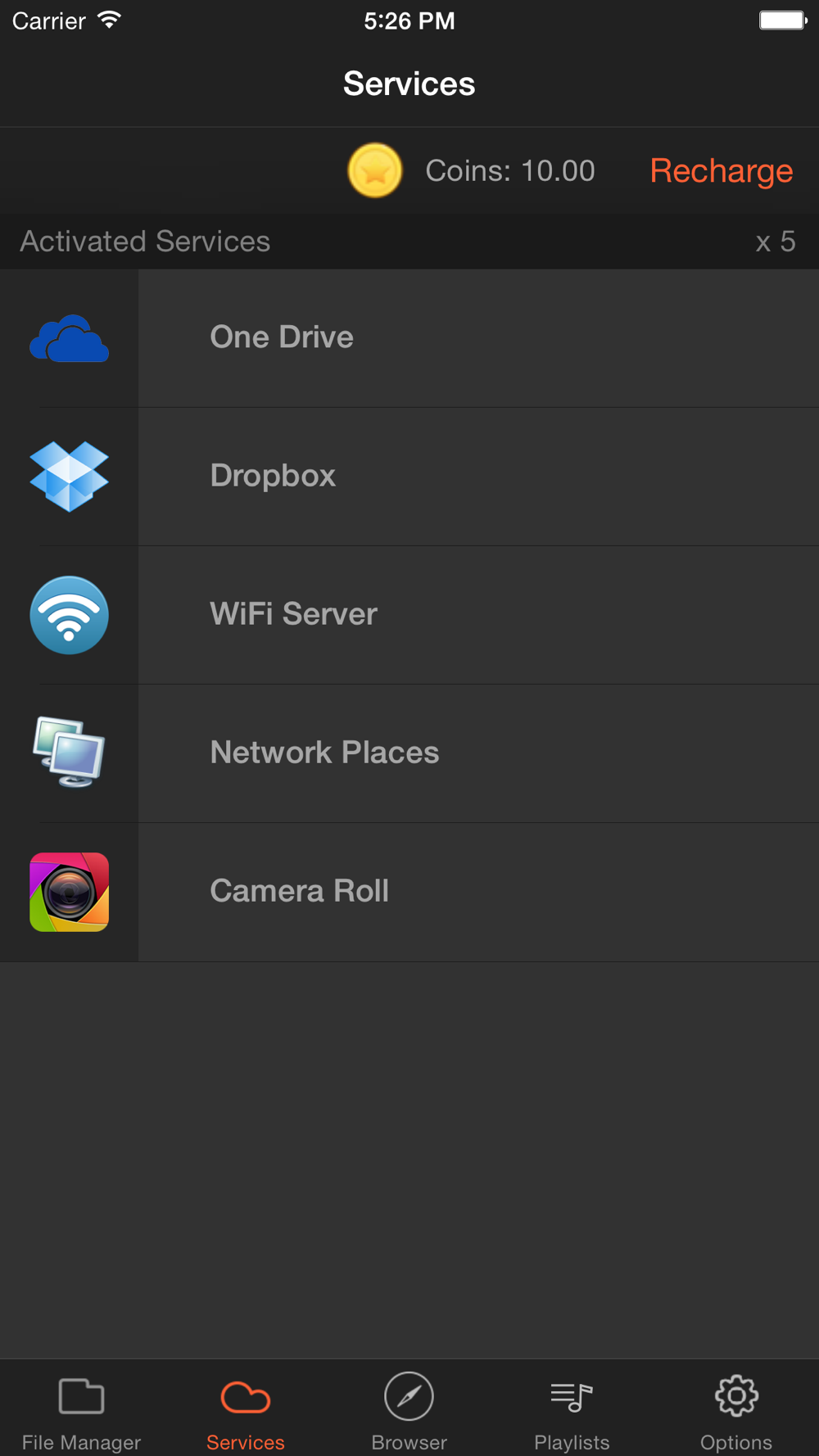This screenshot has width=819, height=1456.
Task: Open the One Drive service
Action: 409,338
